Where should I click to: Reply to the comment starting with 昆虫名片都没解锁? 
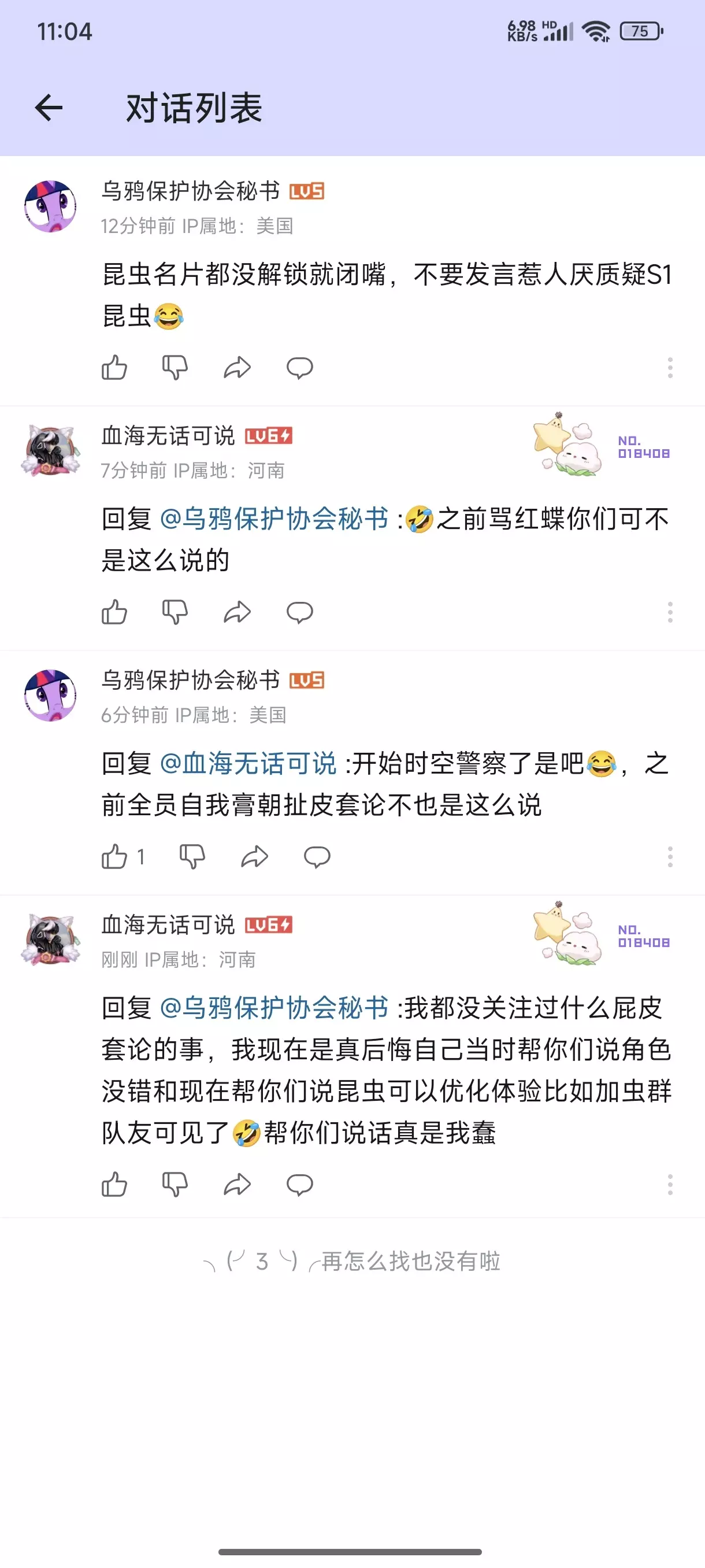coord(300,368)
